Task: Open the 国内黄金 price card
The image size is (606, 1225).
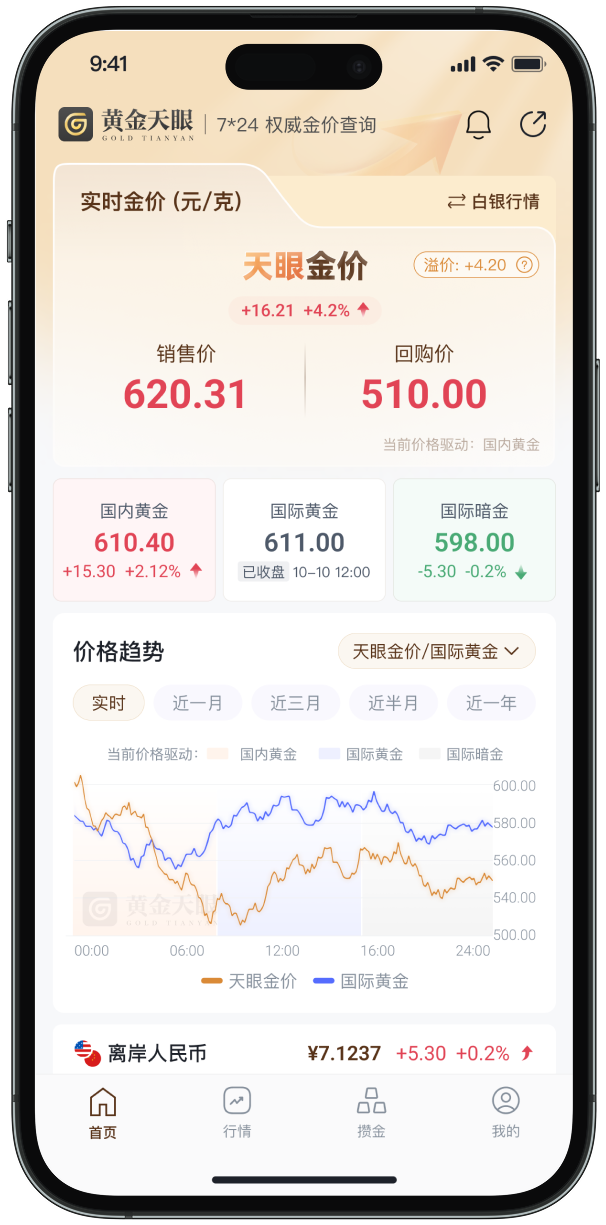Action: point(134,540)
